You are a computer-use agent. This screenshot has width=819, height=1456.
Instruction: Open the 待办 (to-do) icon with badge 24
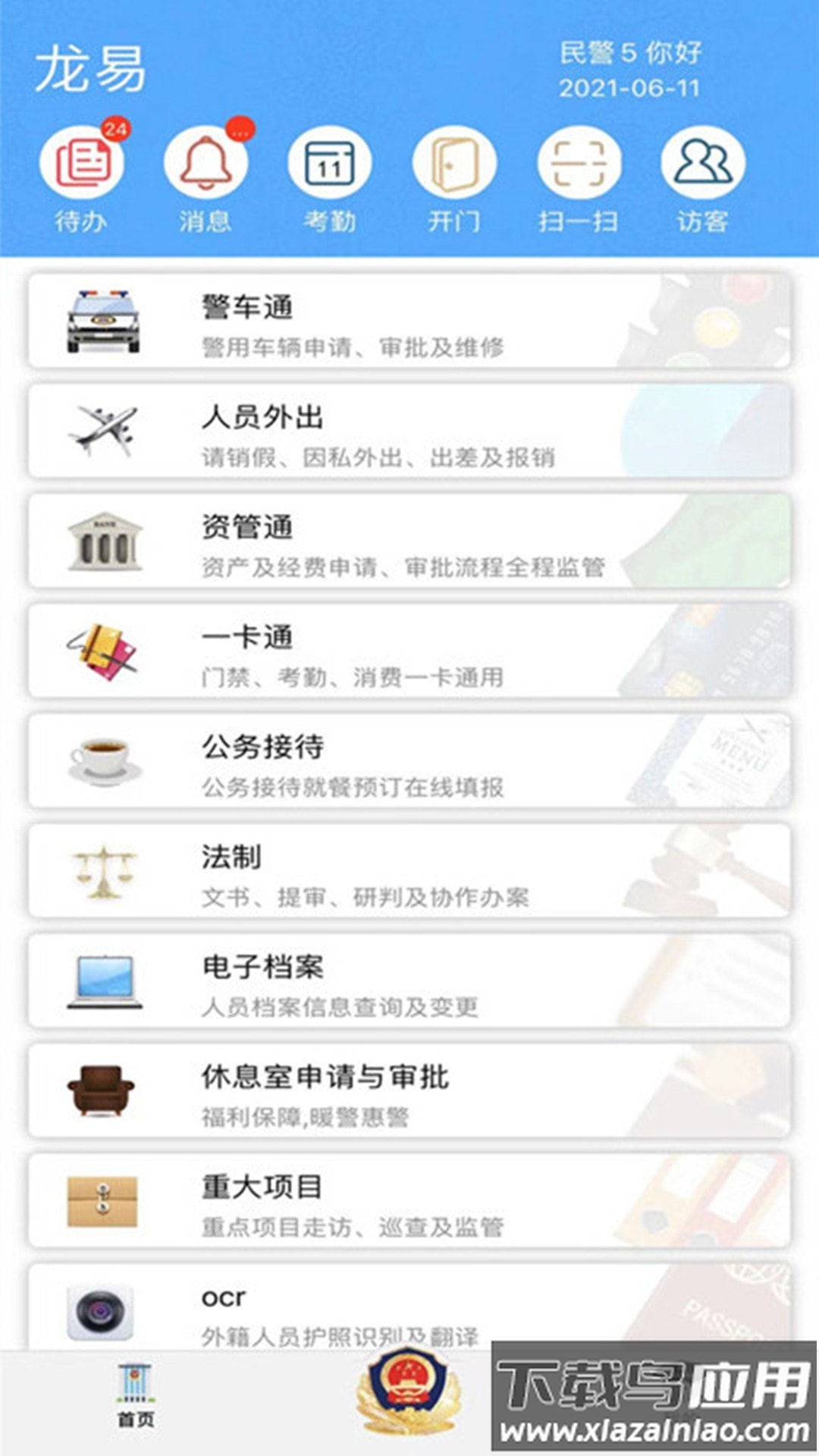pyautogui.click(x=83, y=163)
